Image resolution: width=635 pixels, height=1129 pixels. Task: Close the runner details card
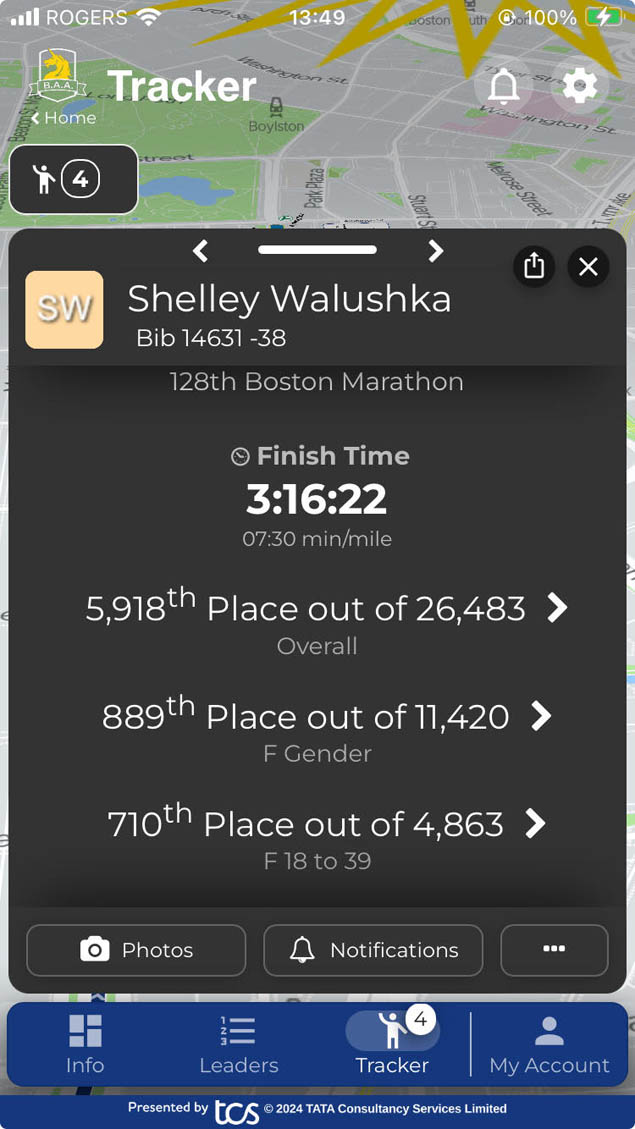coord(588,266)
